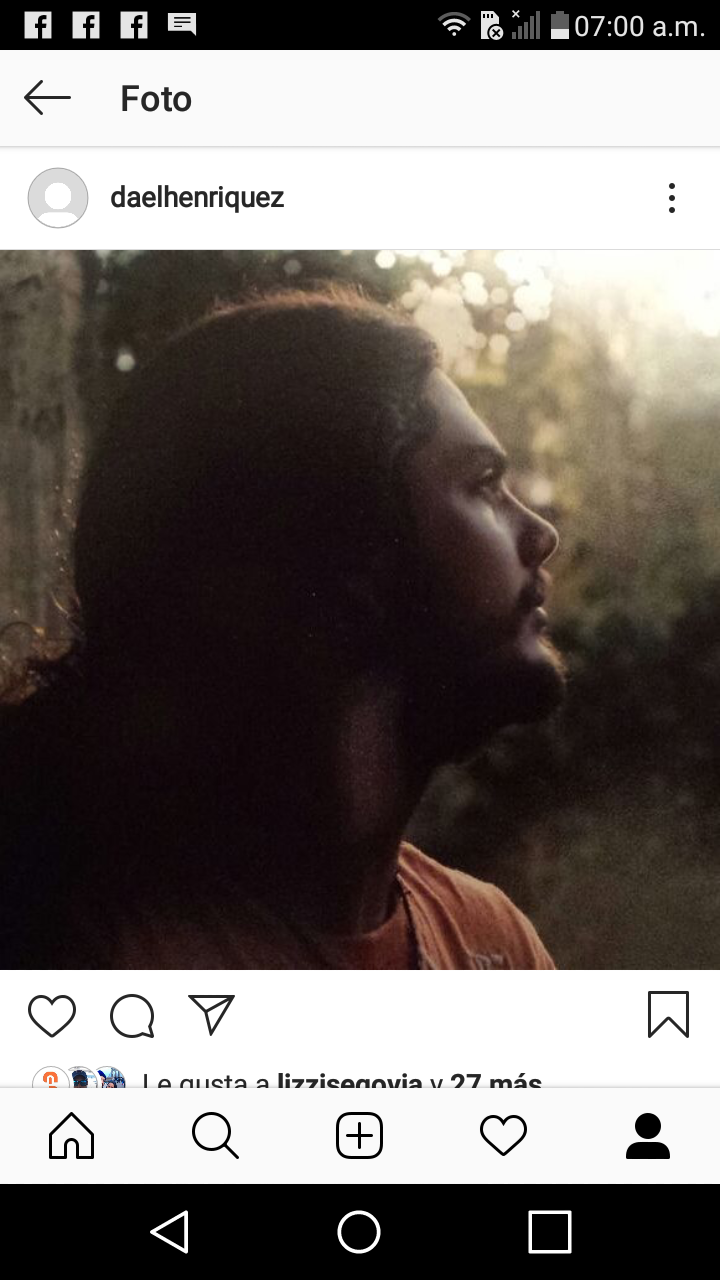This screenshot has height=1280, width=720.
Task: Tap the system home circle button
Action: pyautogui.click(x=359, y=1232)
